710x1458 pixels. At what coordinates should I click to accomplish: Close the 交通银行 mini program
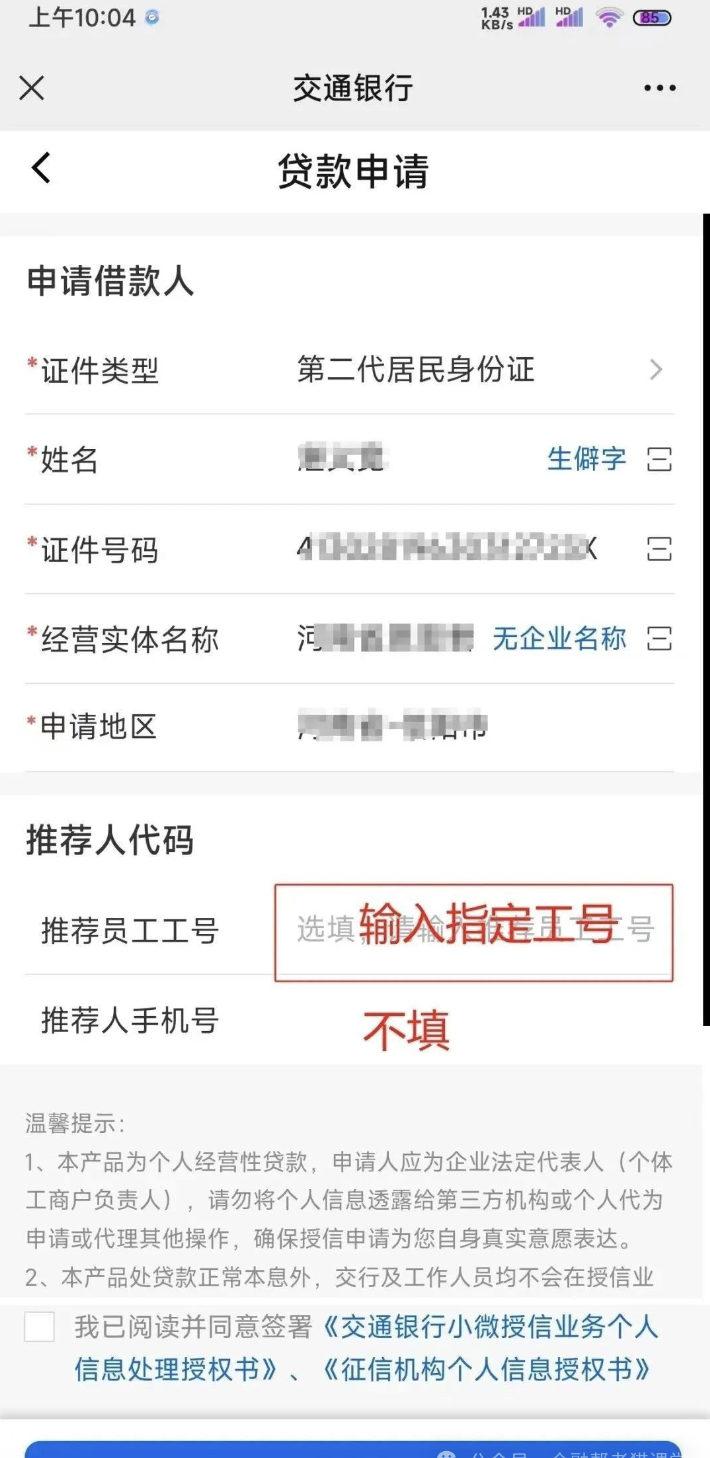coord(32,88)
